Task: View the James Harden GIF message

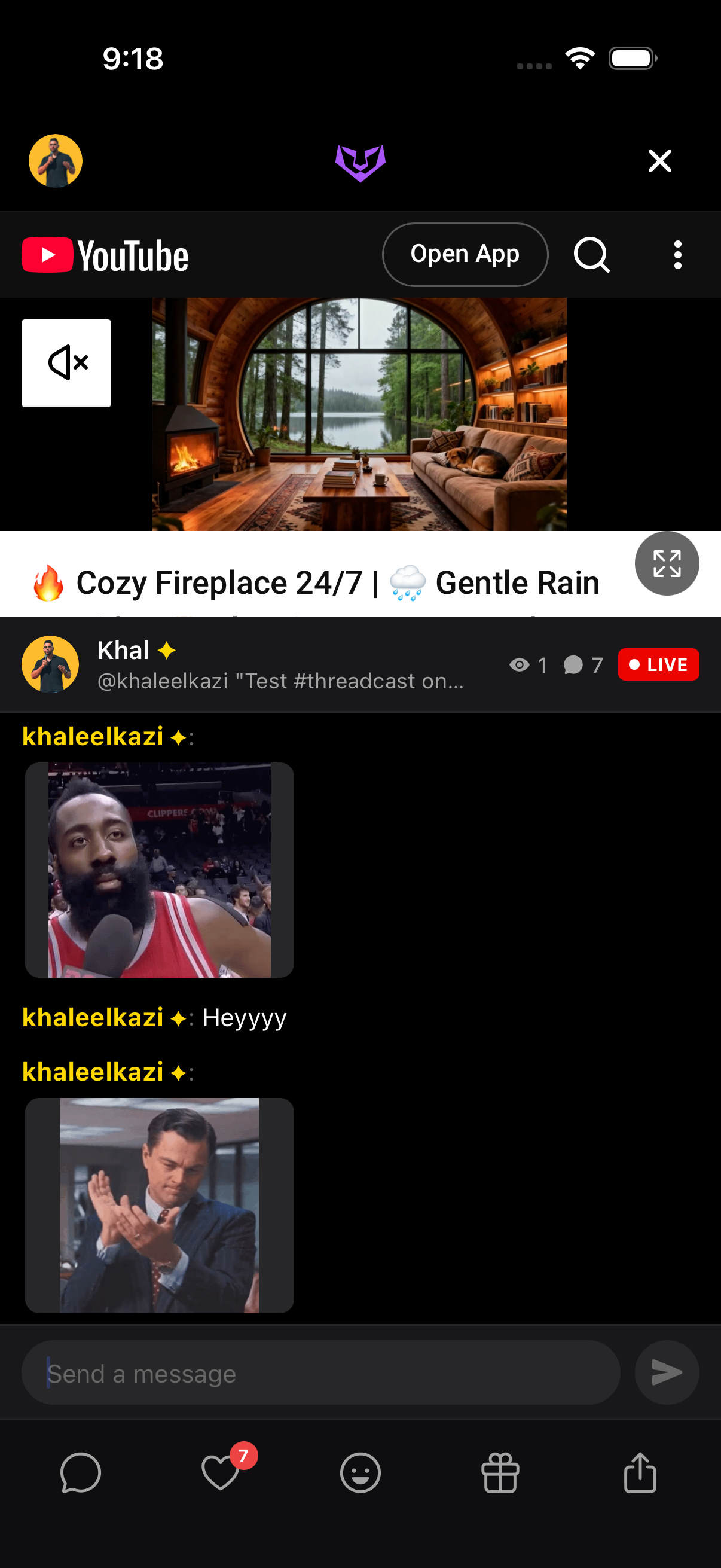Action: 160,870
